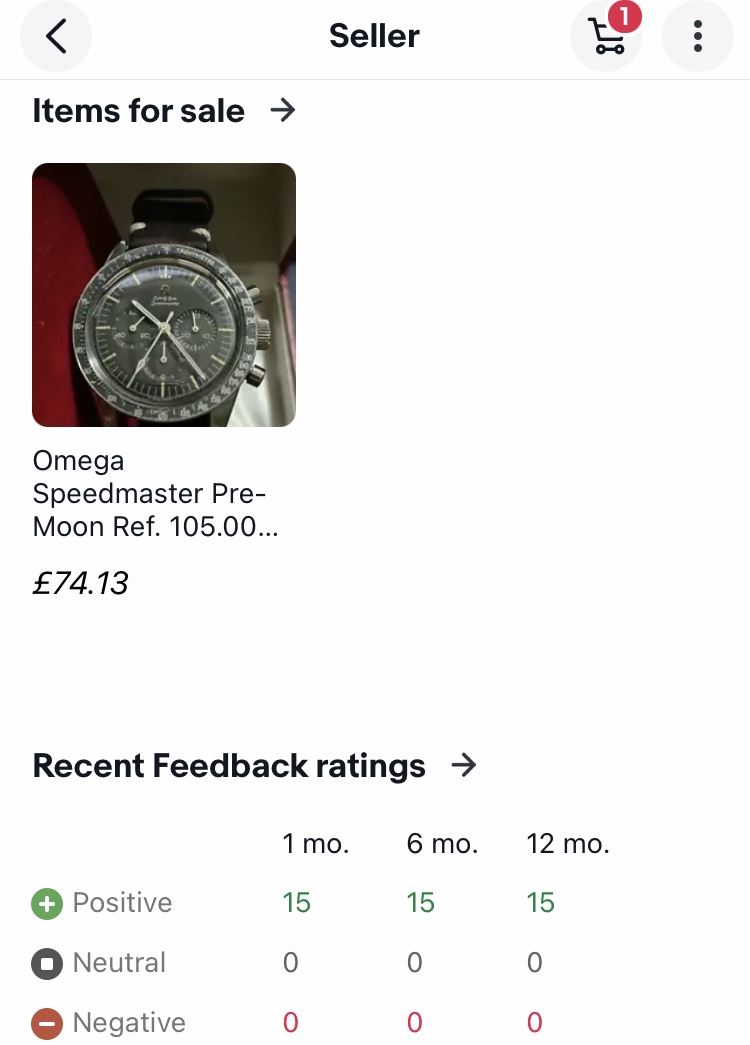The height and width of the screenshot is (1045, 750).
Task: Open Recent Feedback ratings details
Action: (x=463, y=766)
